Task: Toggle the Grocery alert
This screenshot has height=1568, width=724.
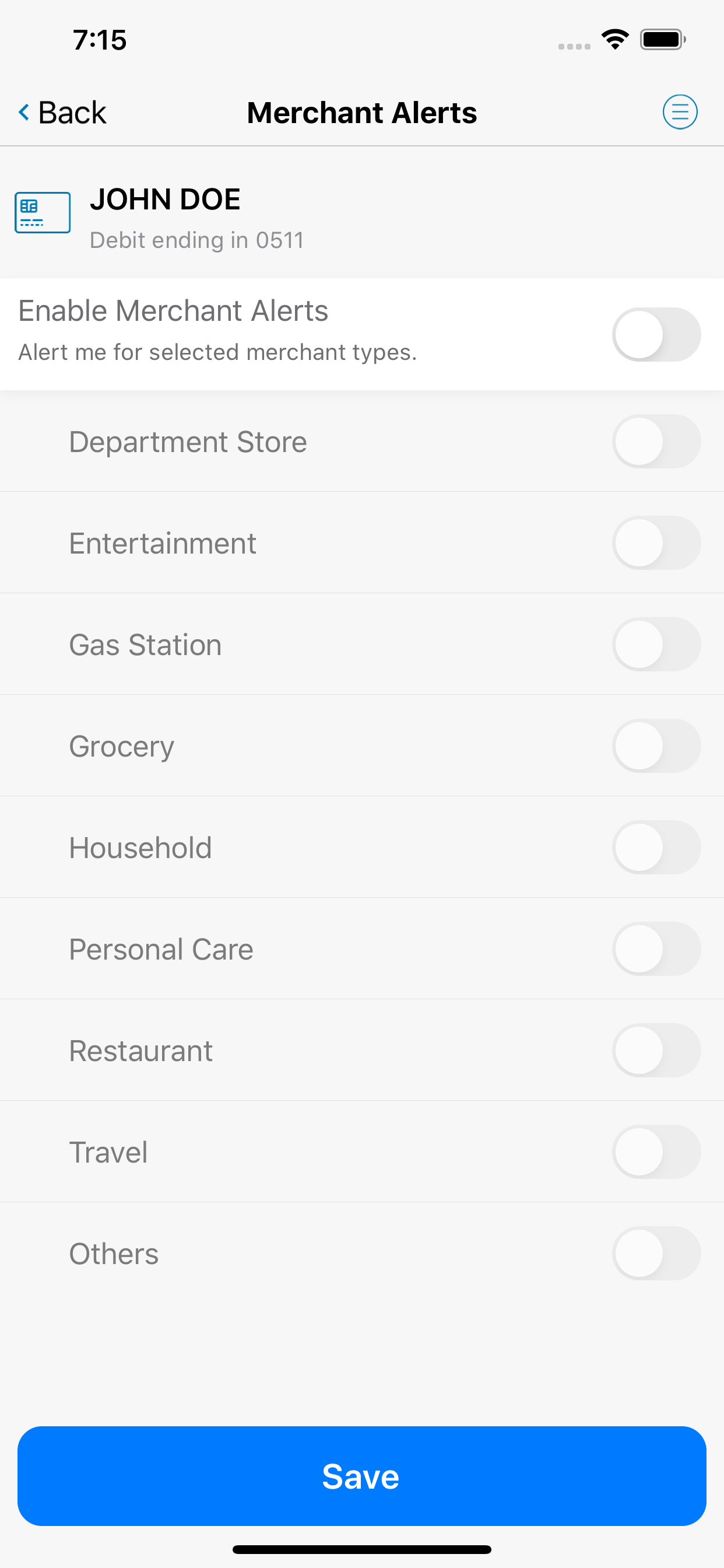Action: (656, 745)
